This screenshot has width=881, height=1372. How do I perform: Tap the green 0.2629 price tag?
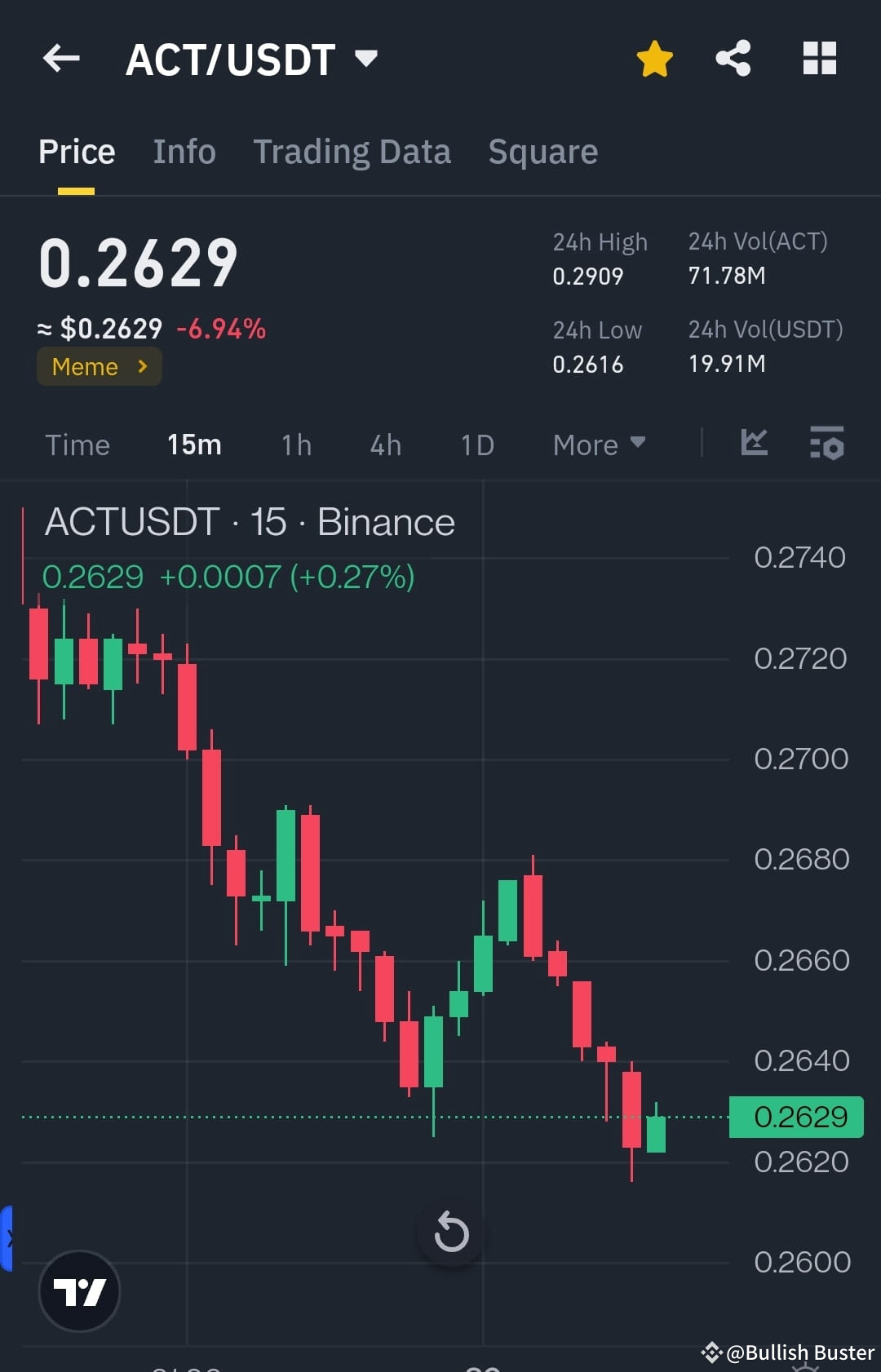[x=795, y=1117]
